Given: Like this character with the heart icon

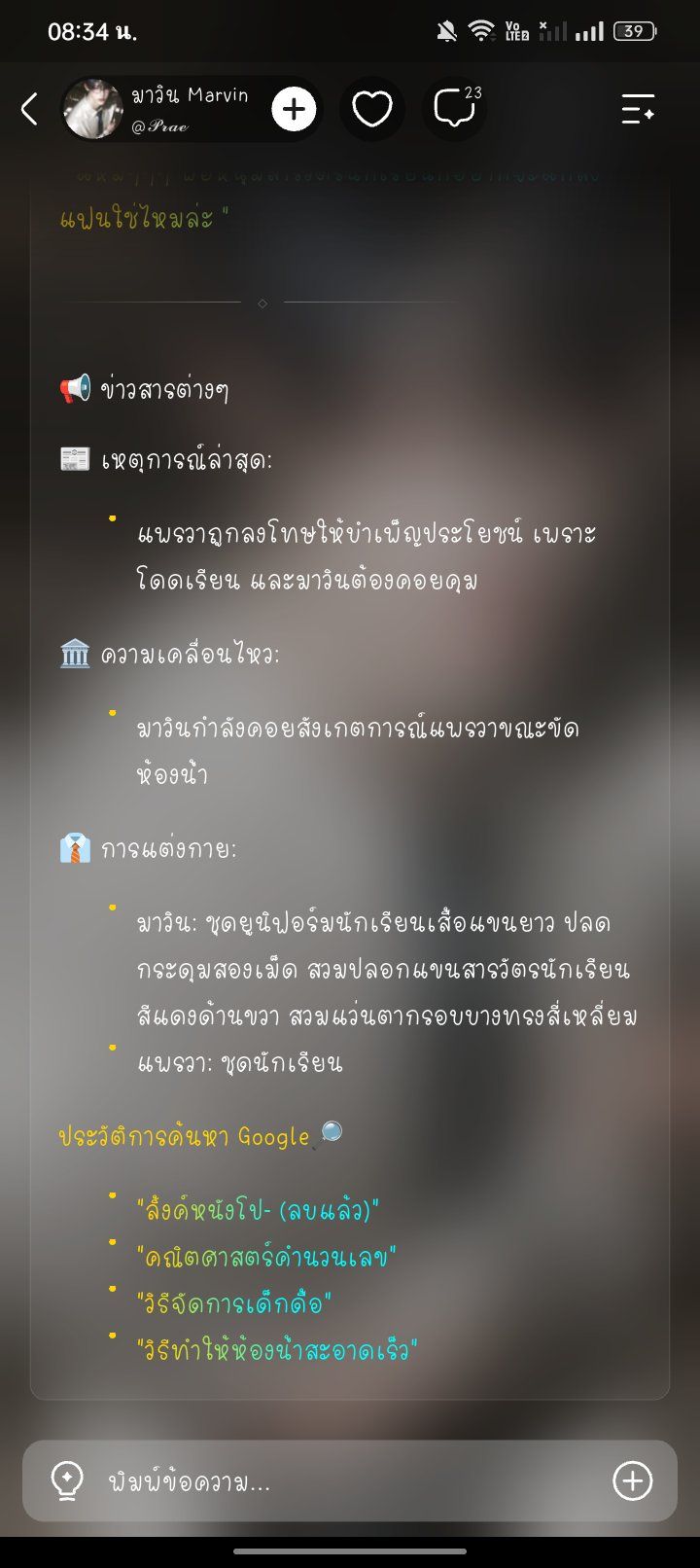Looking at the screenshot, I should (x=371, y=109).
